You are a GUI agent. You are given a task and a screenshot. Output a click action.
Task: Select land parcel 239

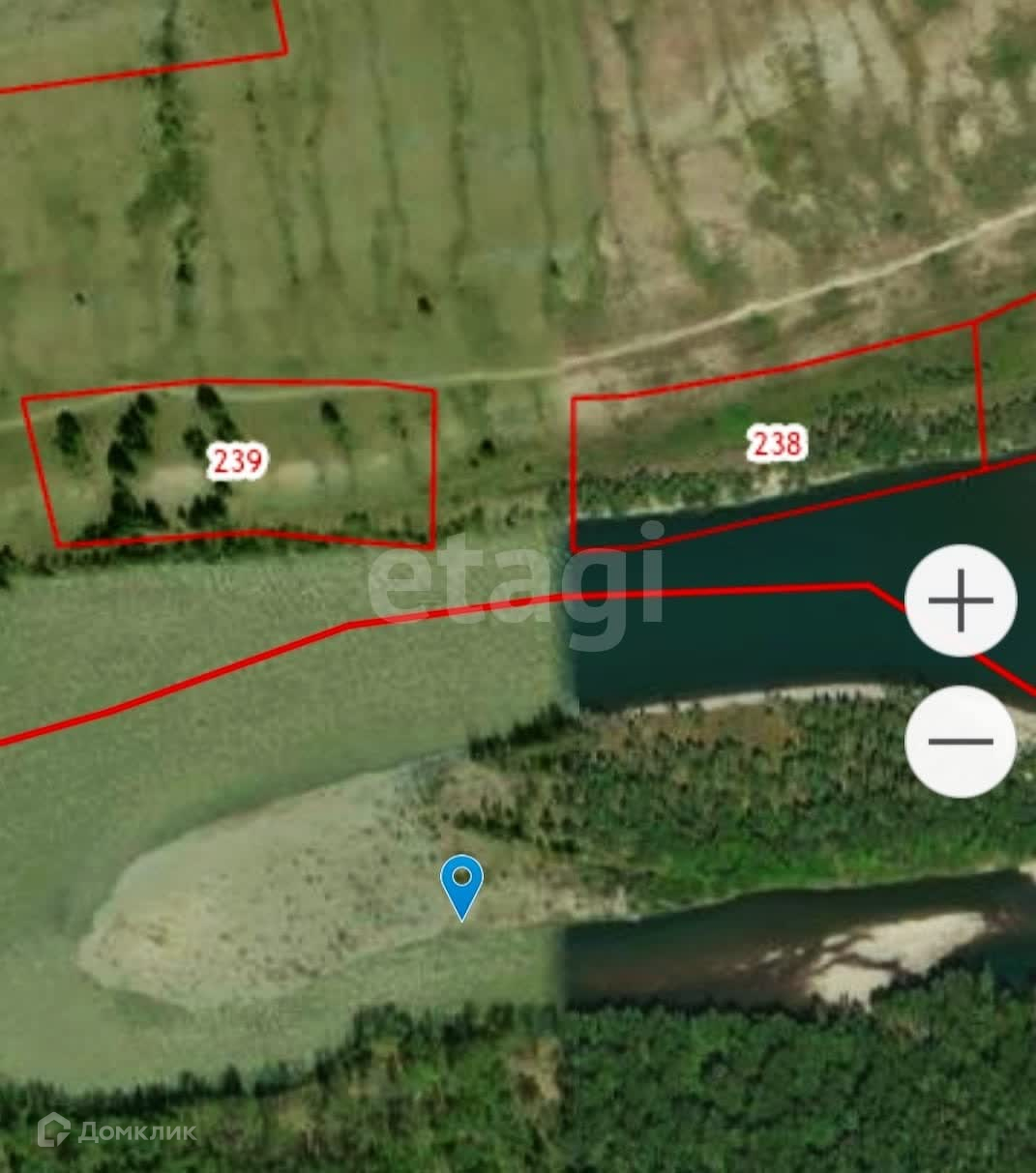click(x=237, y=461)
